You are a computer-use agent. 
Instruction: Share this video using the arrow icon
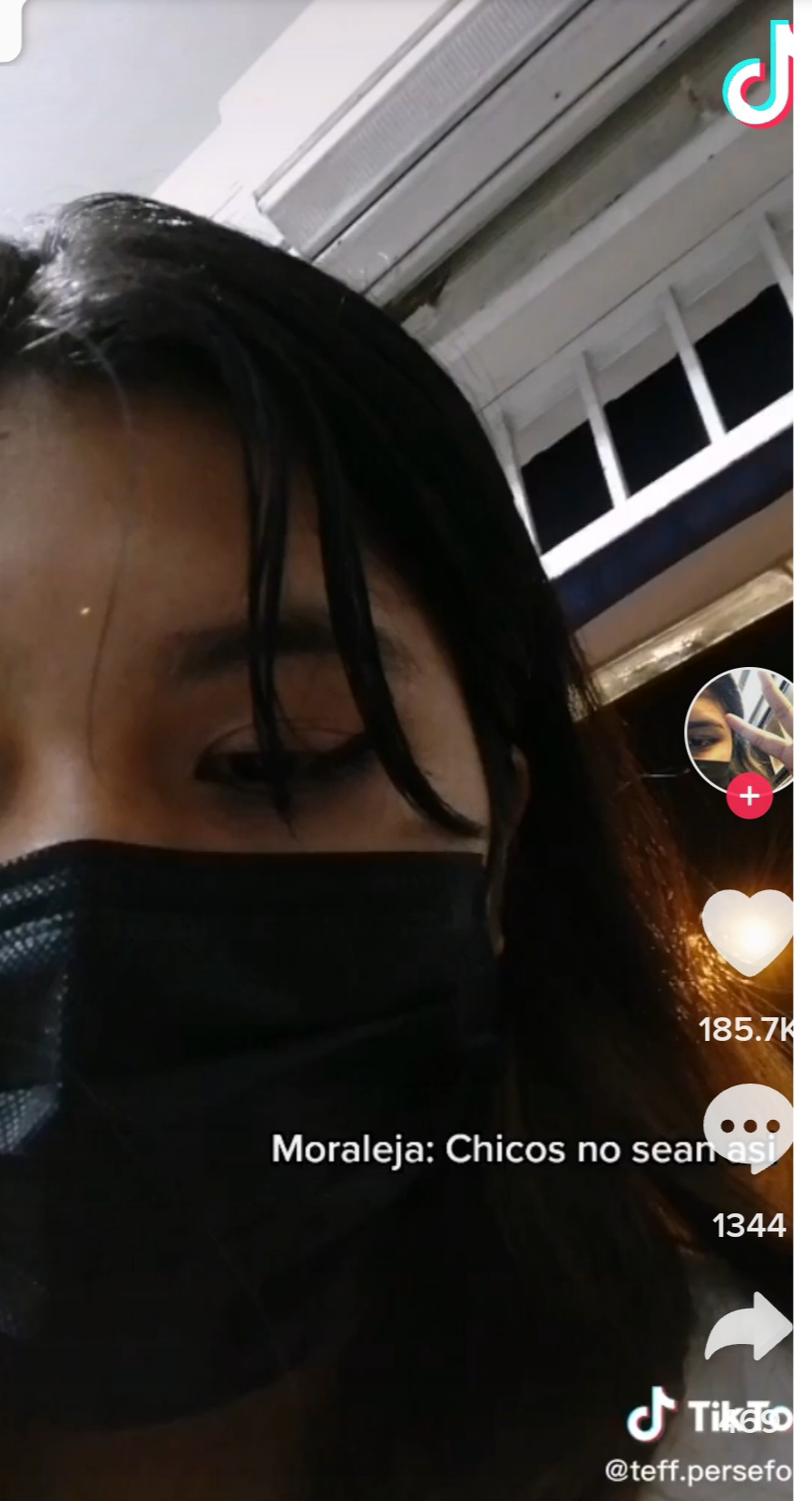tap(748, 1328)
